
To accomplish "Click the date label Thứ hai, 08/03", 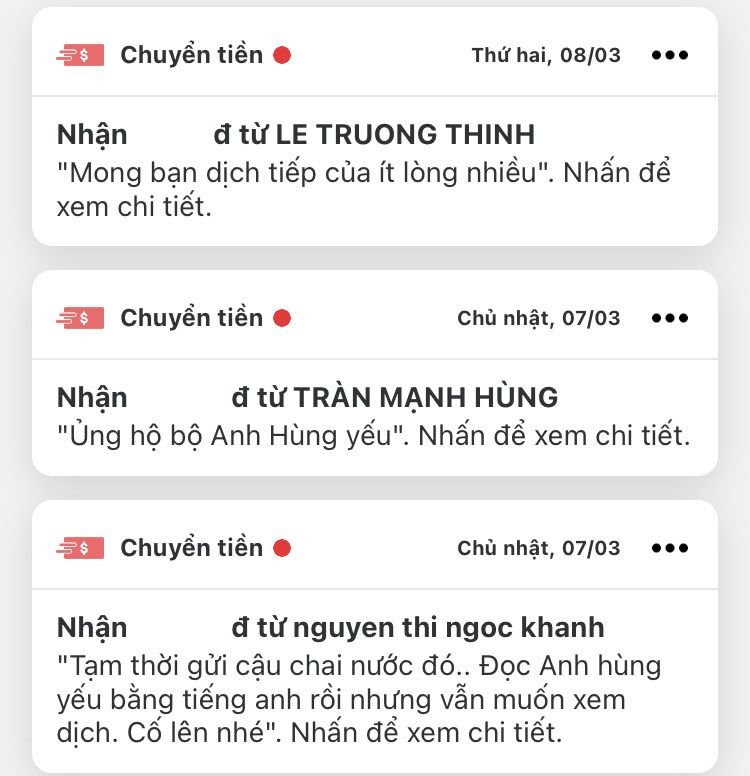I will (547, 54).
